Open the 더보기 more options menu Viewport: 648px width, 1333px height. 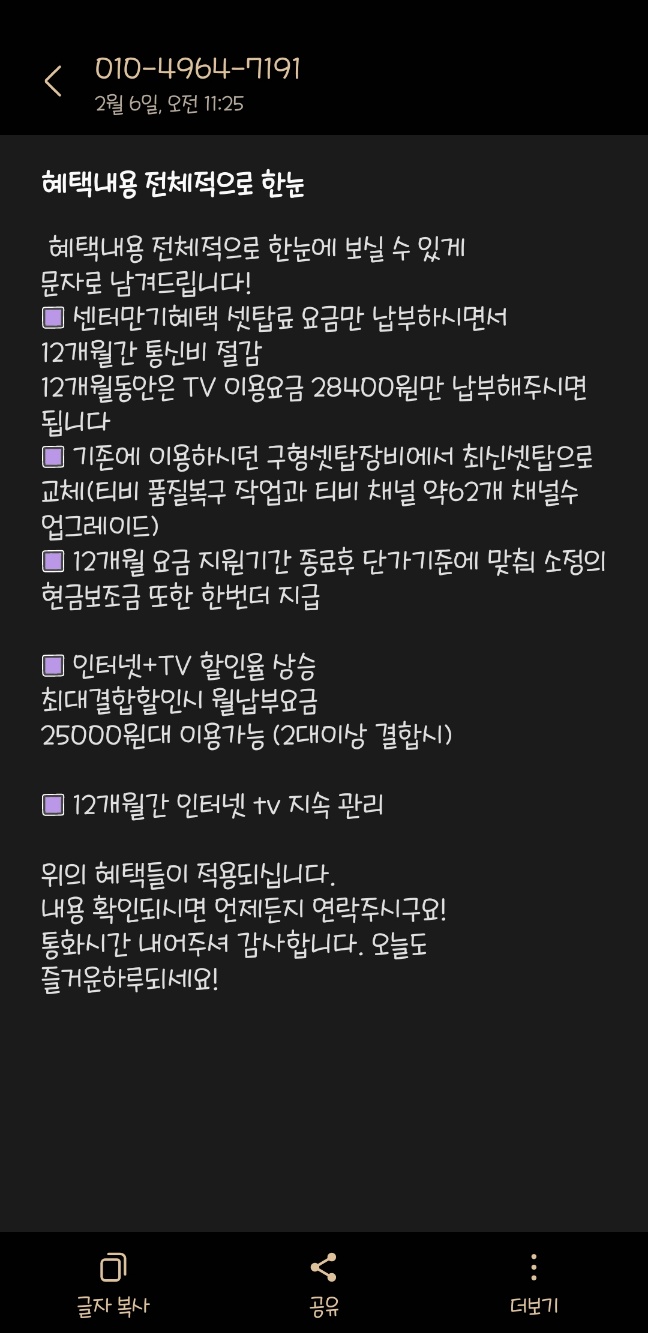(534, 1282)
